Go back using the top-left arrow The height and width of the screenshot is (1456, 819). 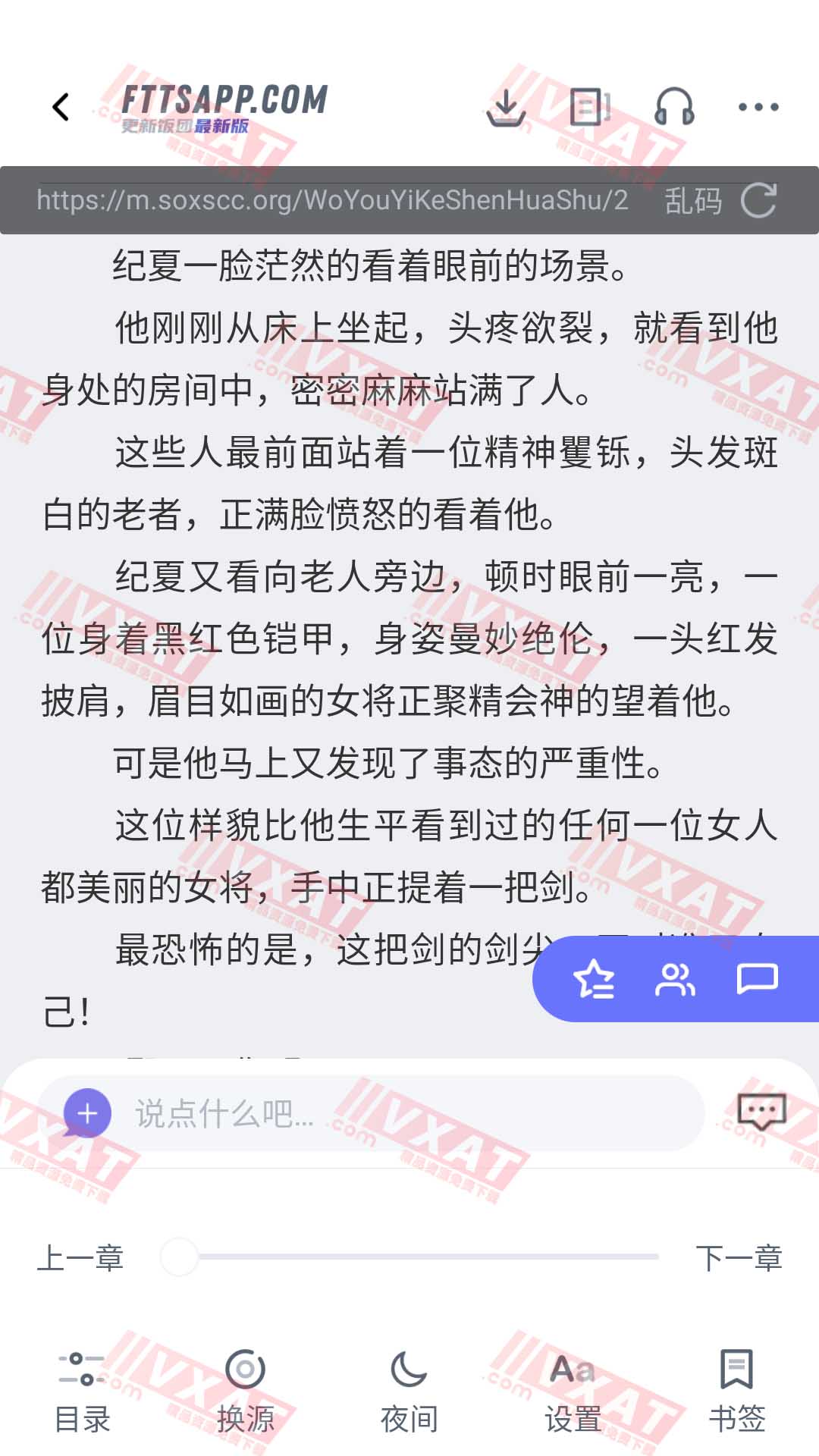click(x=61, y=107)
